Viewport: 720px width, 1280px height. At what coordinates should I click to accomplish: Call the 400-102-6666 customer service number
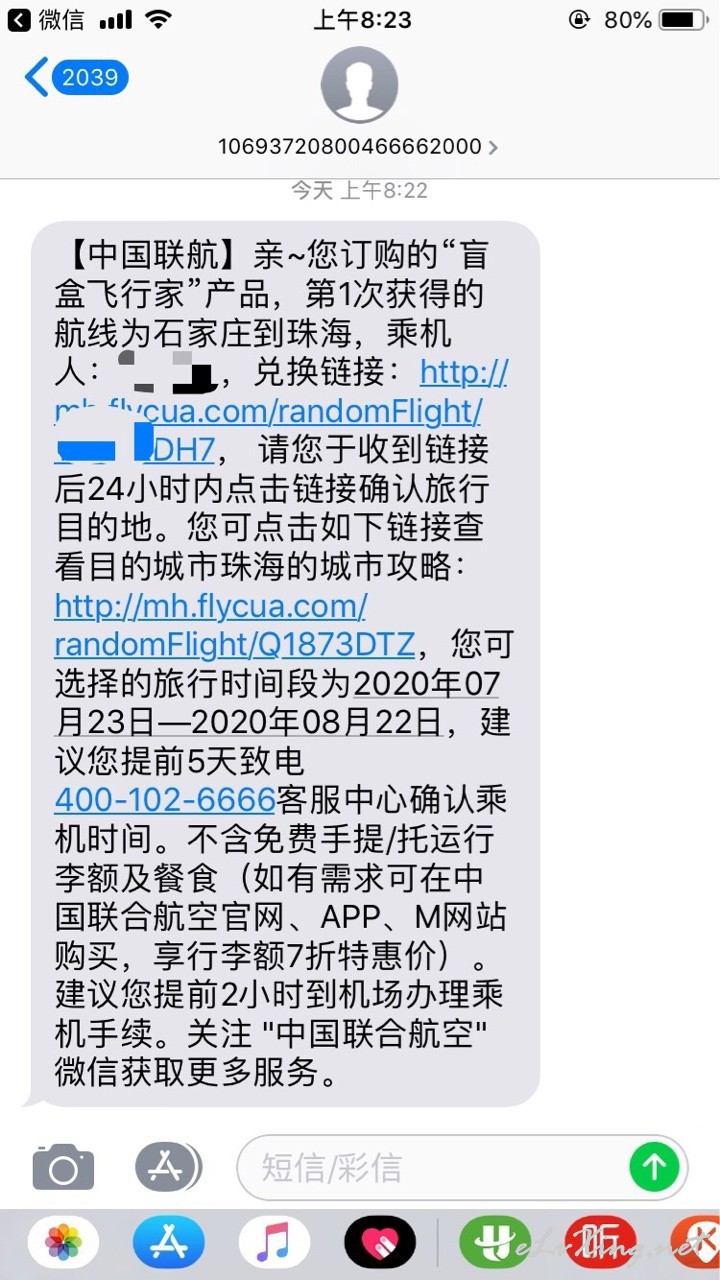point(165,798)
